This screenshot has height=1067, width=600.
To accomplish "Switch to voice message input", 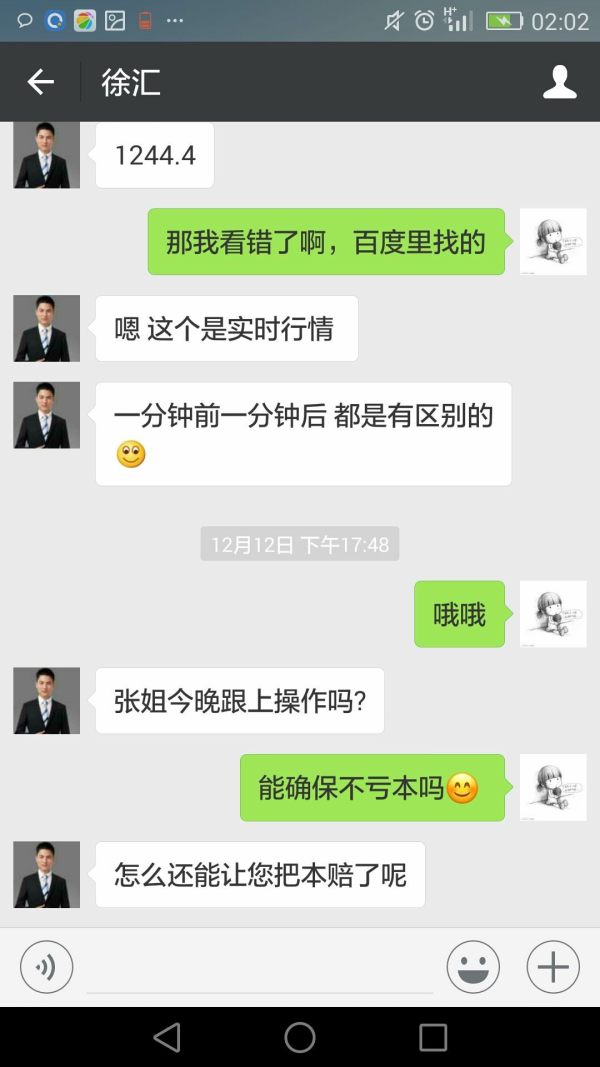I will pyautogui.click(x=46, y=967).
